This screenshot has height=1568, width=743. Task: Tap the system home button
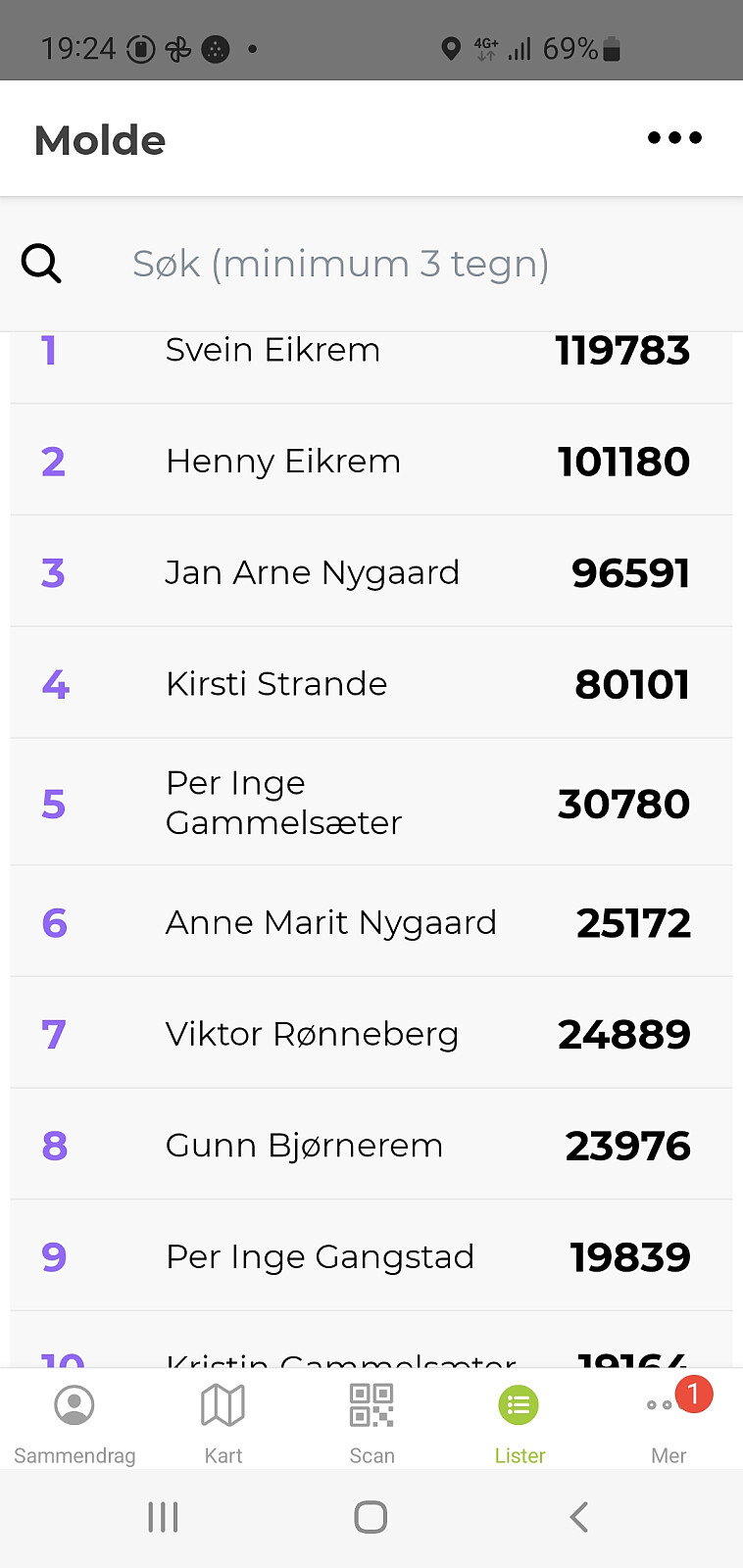pos(371,1517)
